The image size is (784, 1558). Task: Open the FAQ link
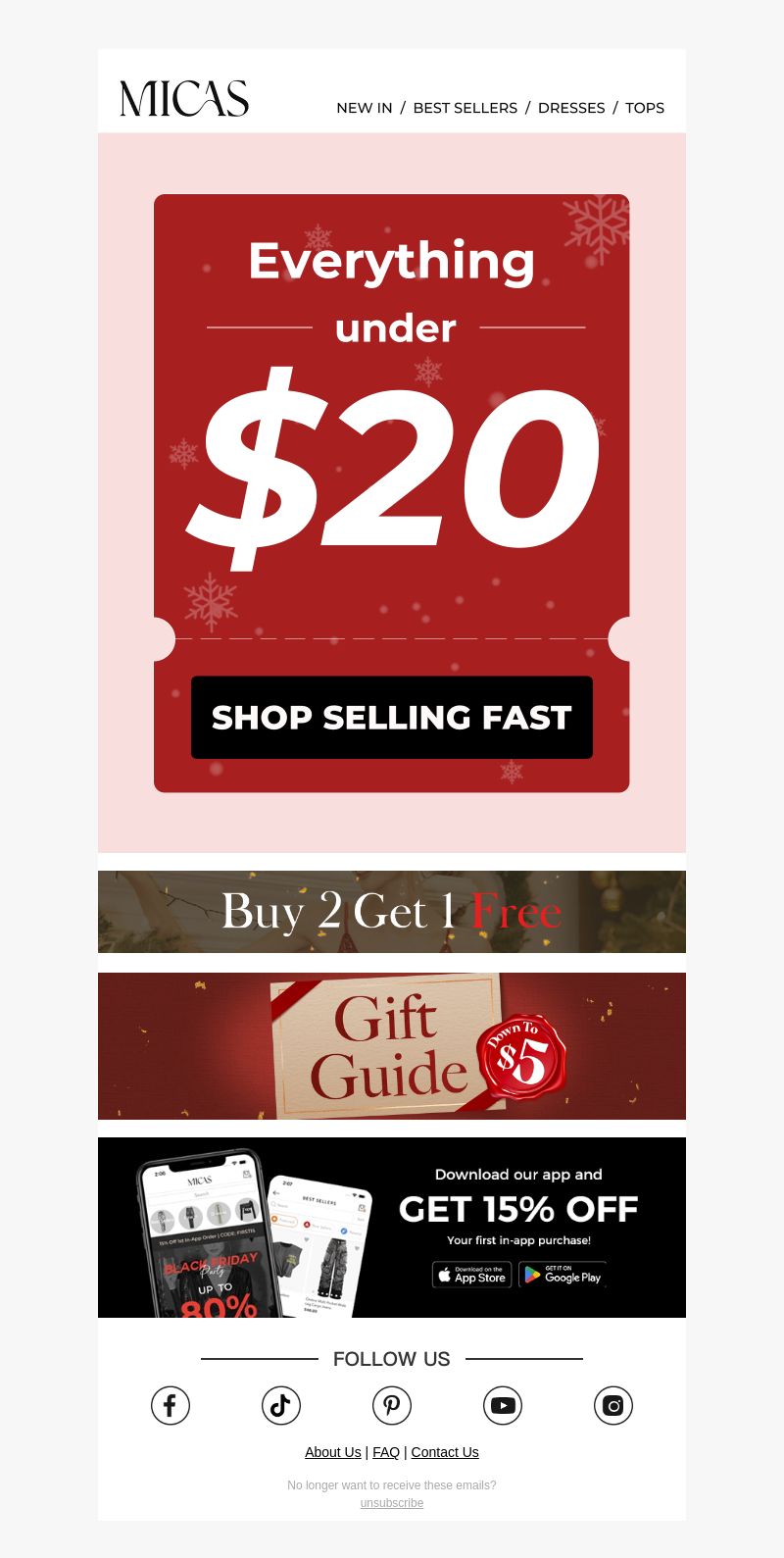click(x=386, y=1452)
